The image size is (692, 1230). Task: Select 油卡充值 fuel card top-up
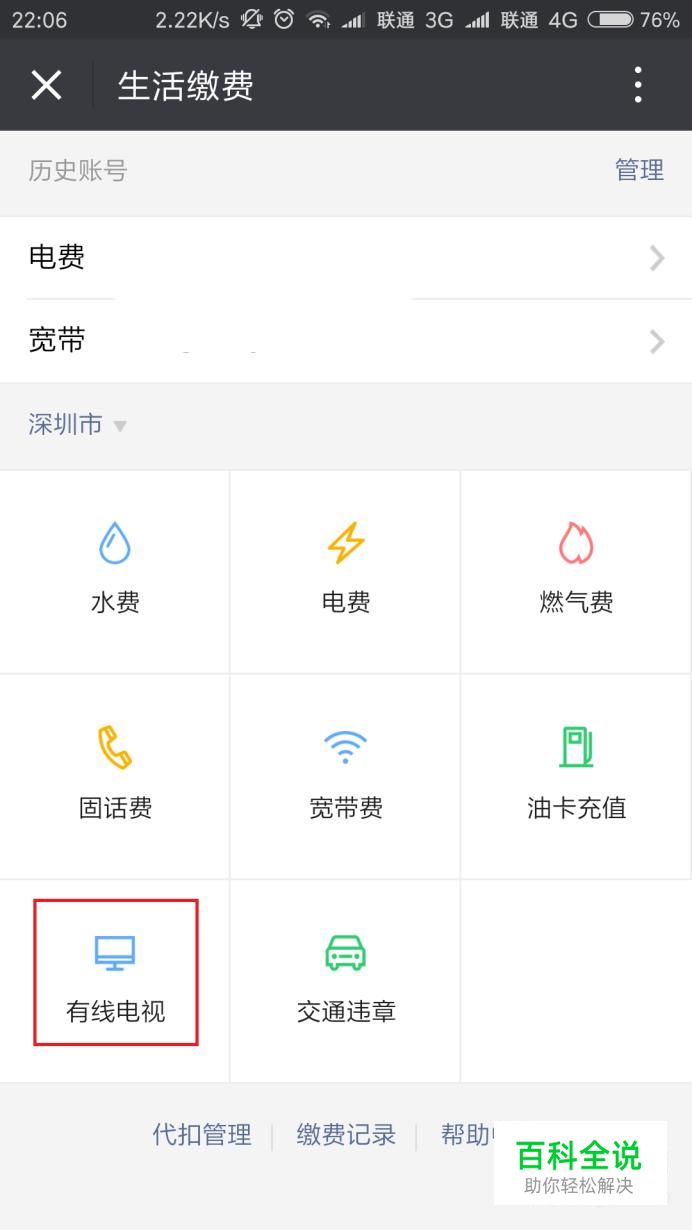577,777
